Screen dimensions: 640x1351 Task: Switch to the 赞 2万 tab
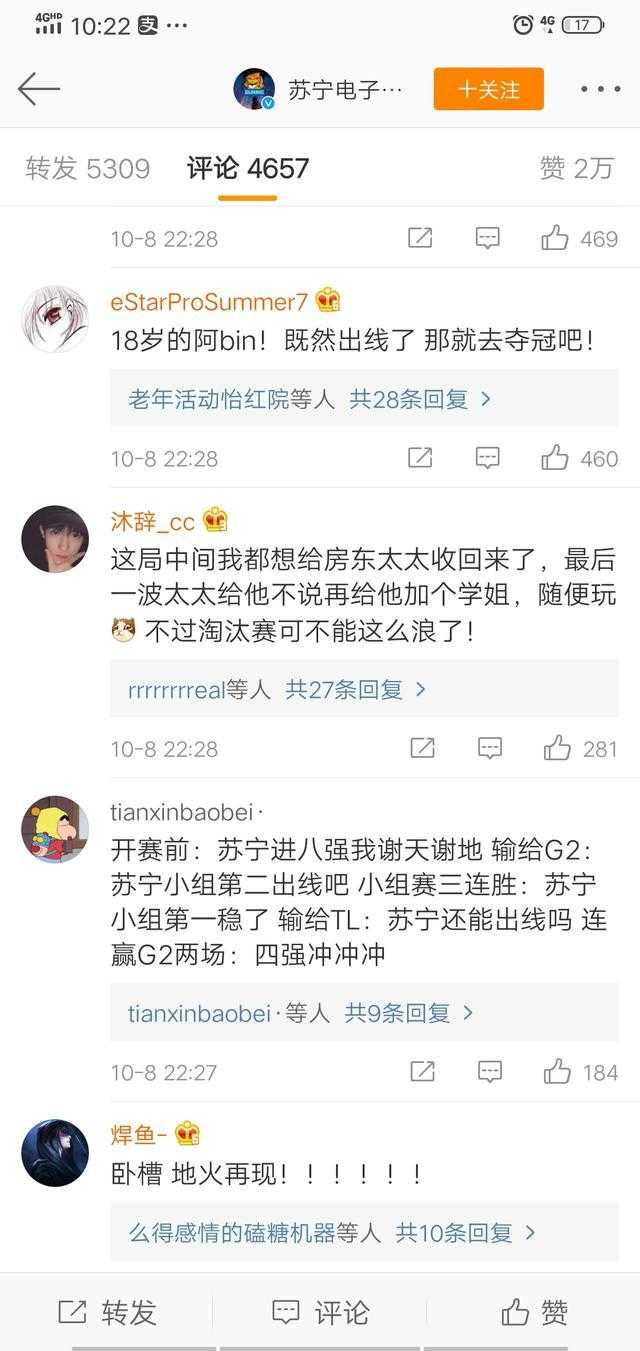[576, 168]
